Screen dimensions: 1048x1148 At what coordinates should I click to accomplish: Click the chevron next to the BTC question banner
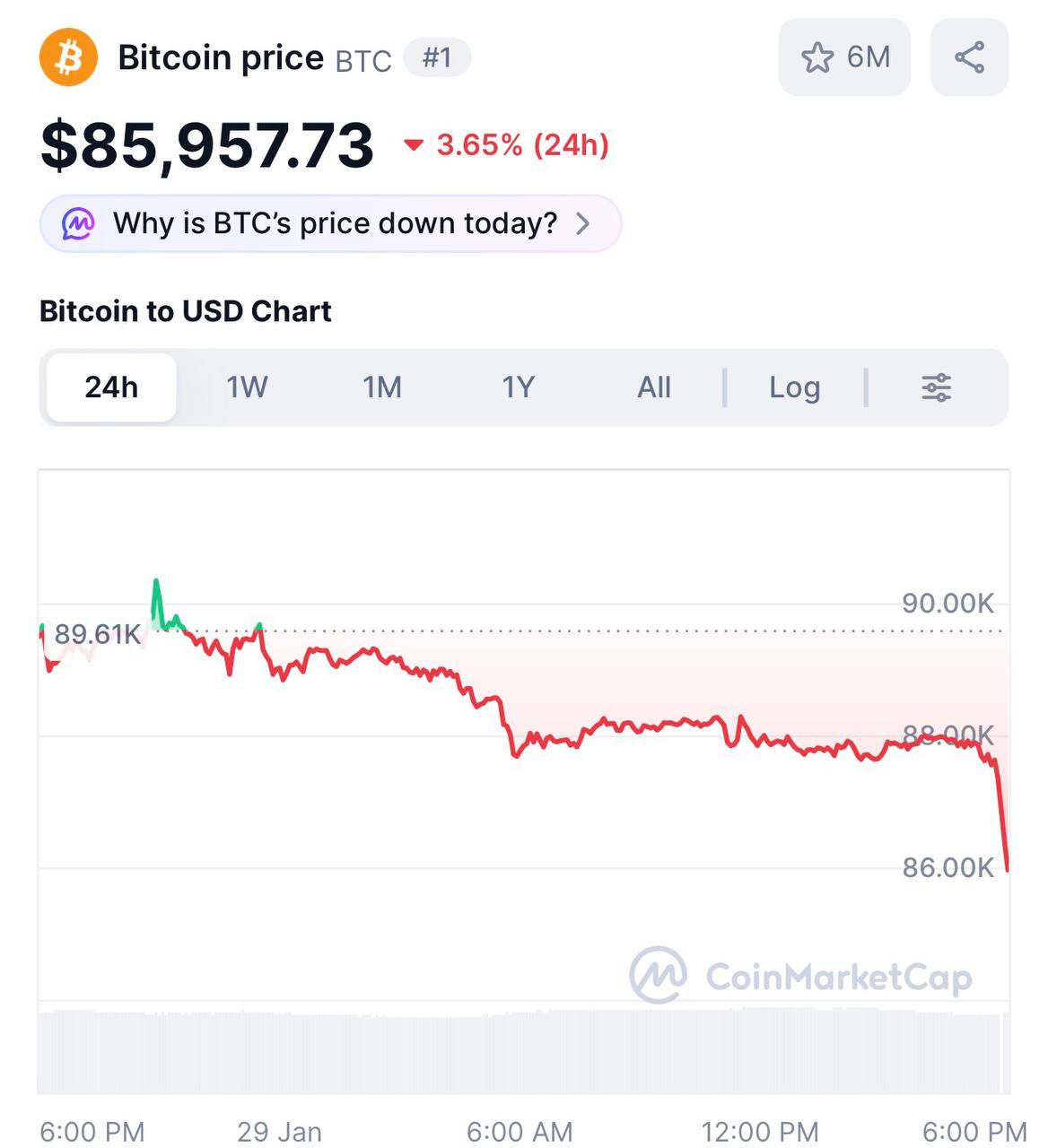tap(584, 223)
